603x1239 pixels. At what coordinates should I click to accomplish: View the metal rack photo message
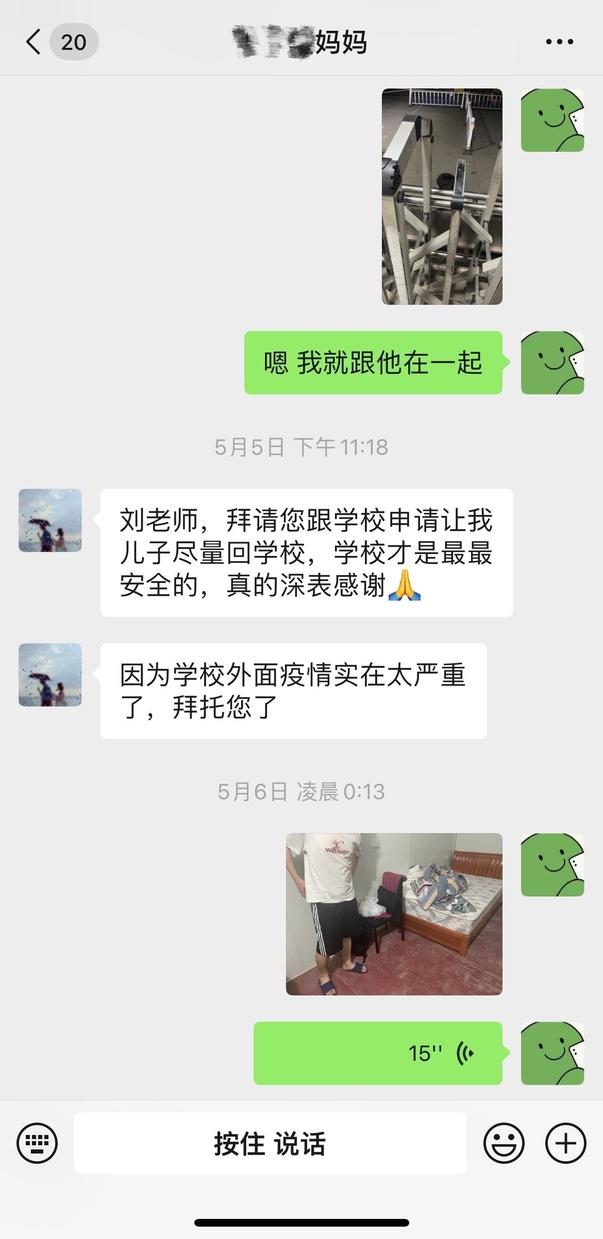coord(442,196)
